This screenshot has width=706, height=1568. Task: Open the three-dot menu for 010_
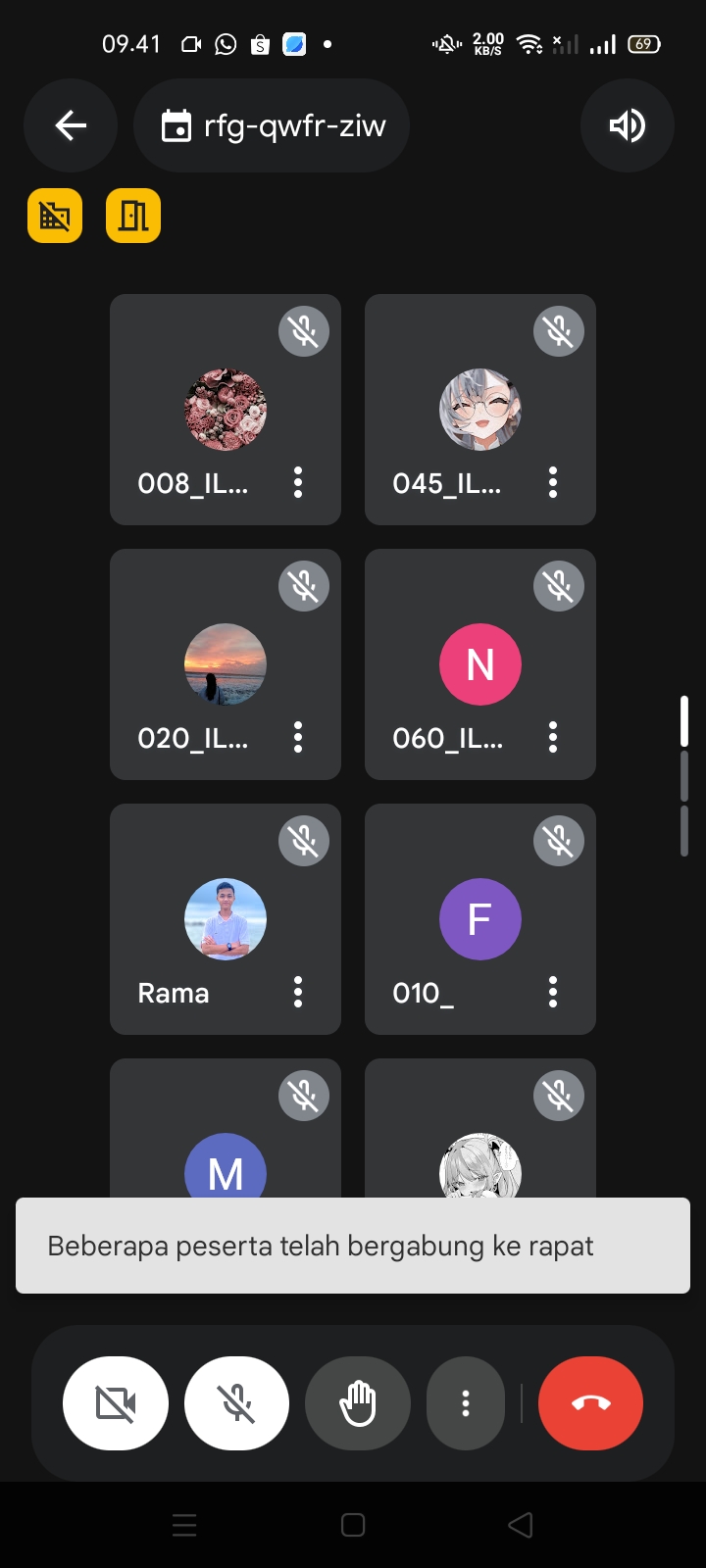pos(553,992)
